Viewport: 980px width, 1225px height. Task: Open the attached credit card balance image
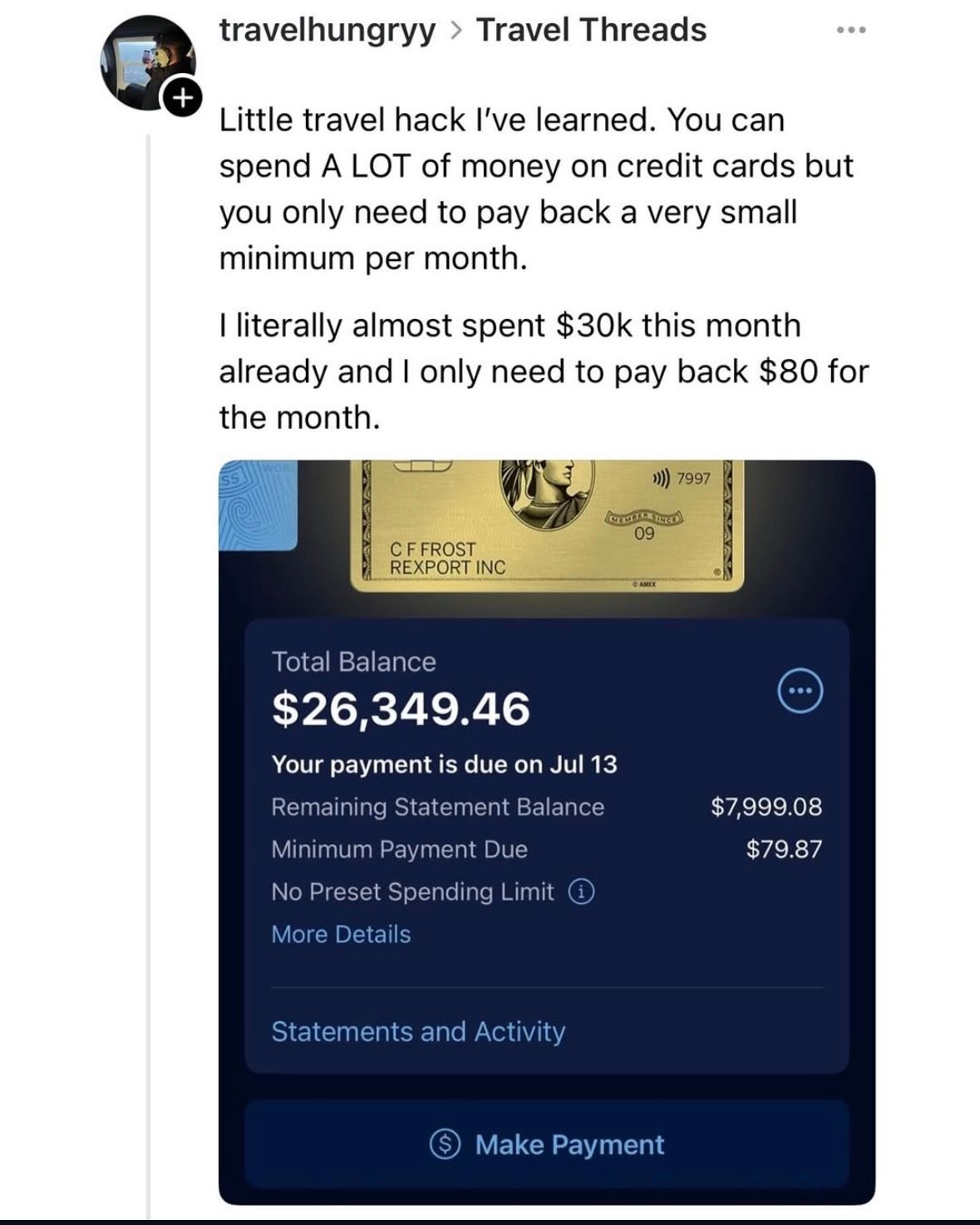pos(546,831)
